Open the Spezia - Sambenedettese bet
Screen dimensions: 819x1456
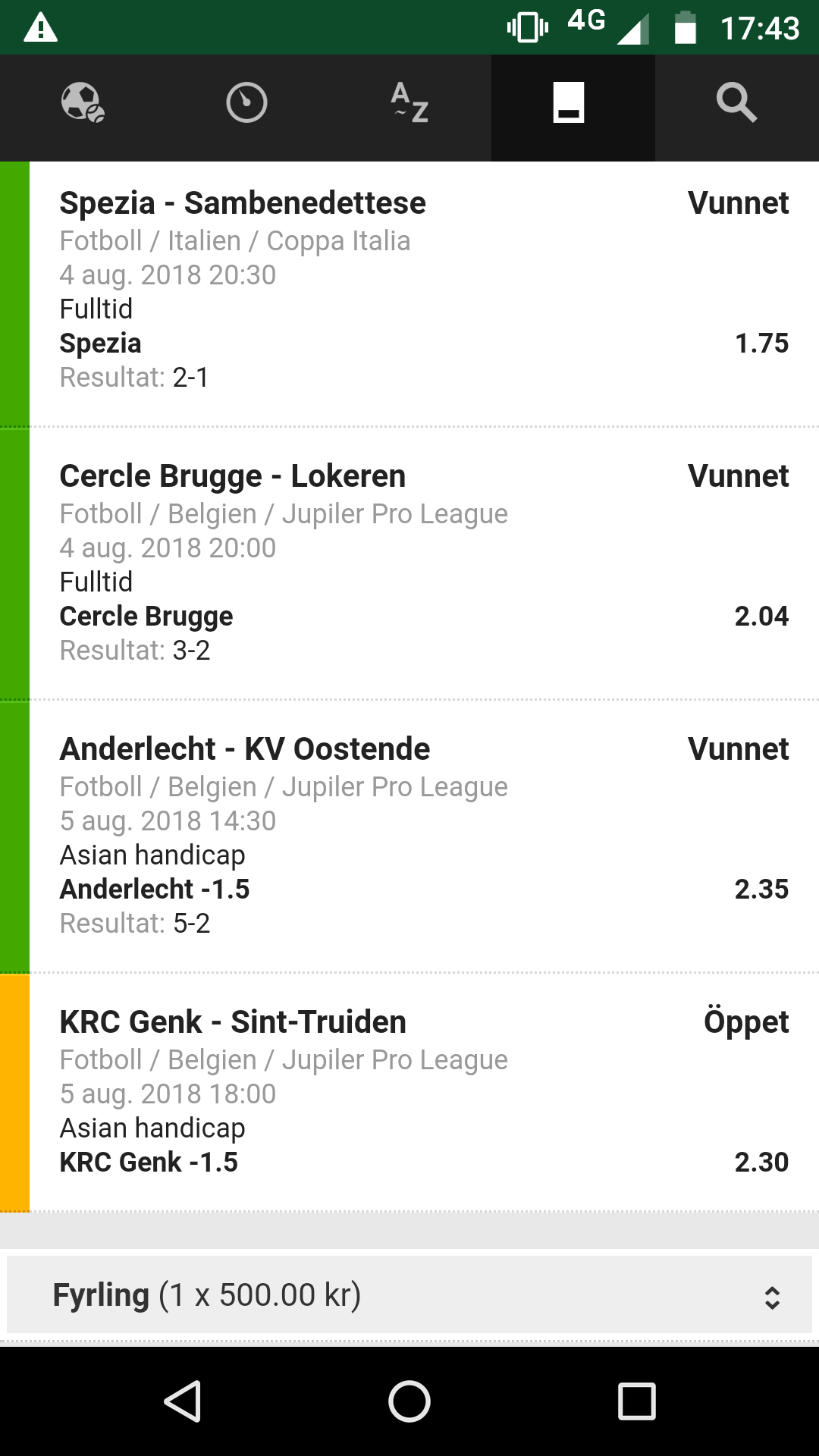(x=409, y=293)
